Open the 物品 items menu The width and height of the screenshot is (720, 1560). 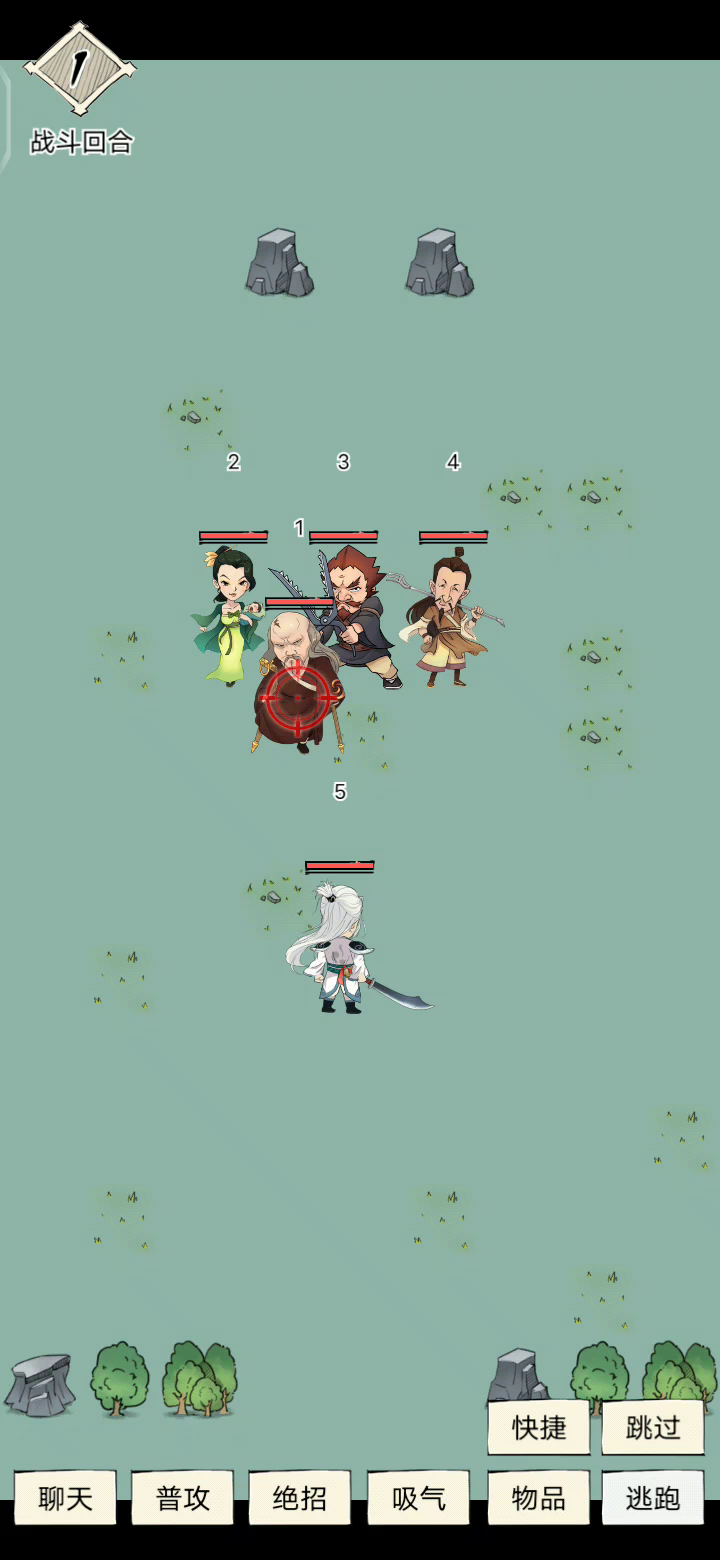point(538,1497)
